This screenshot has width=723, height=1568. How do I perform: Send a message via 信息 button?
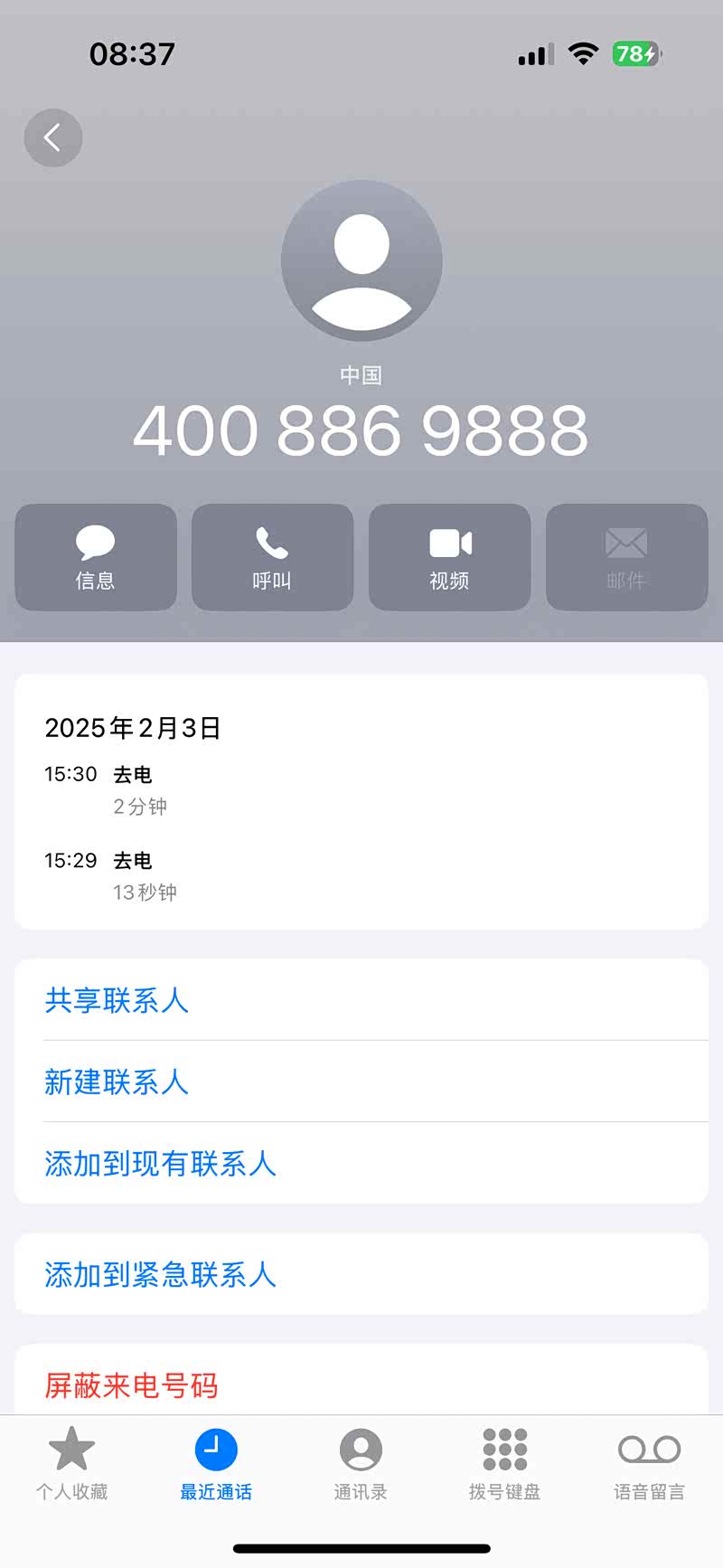tap(95, 557)
